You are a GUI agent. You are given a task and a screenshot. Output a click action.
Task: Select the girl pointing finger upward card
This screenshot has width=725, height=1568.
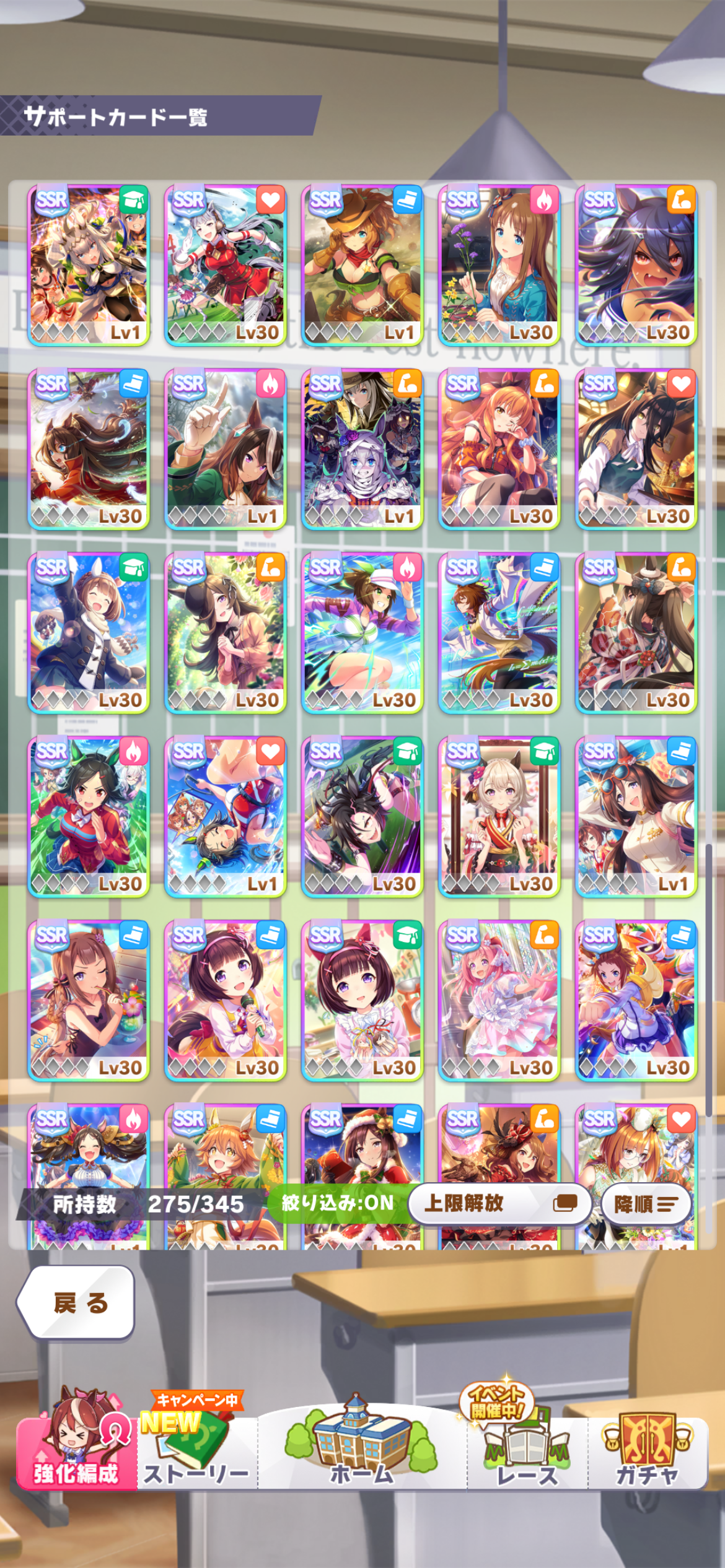[x=226, y=448]
